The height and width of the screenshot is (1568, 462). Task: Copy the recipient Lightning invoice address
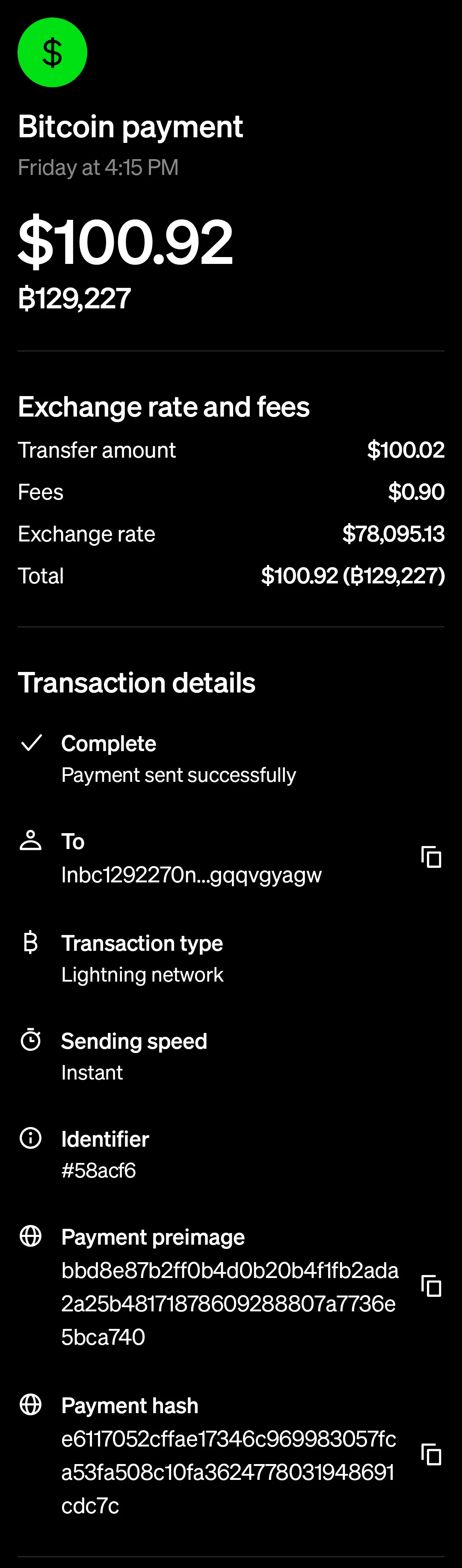[431, 857]
